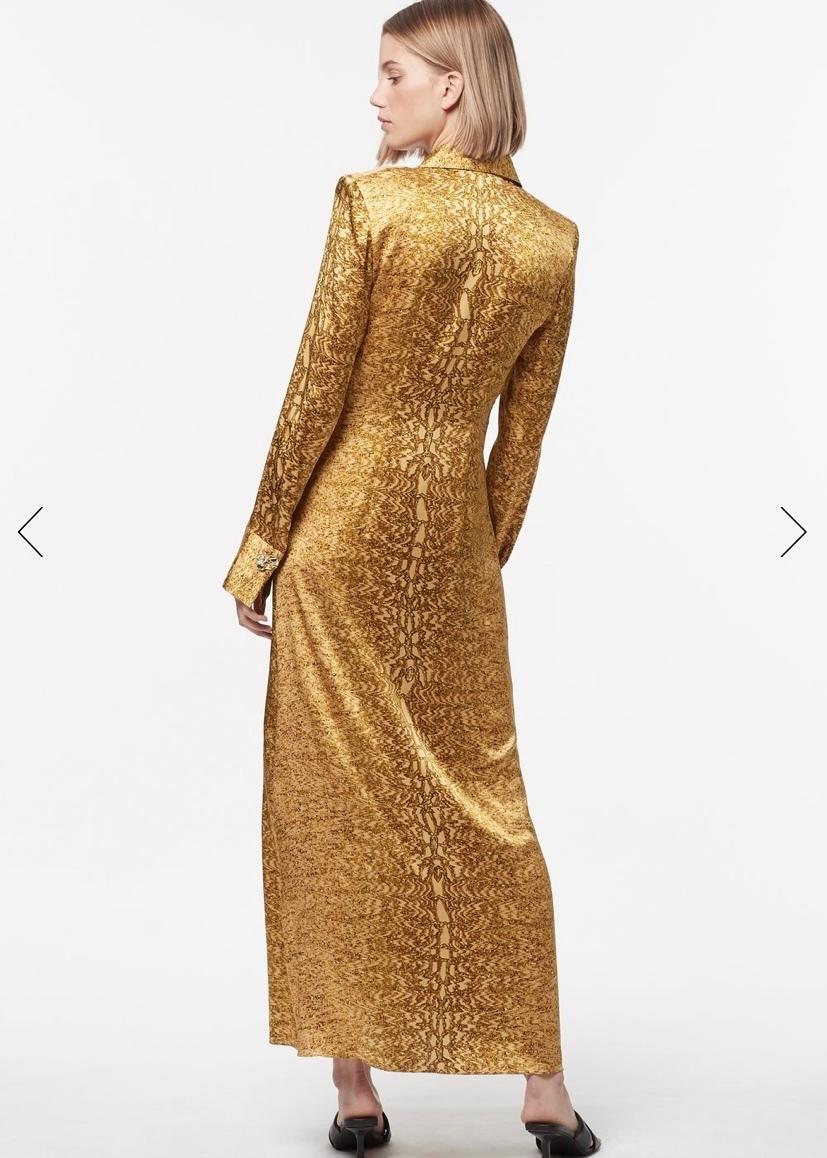The image size is (827, 1158).
Task: Go to the previous product image
Action: (31, 532)
